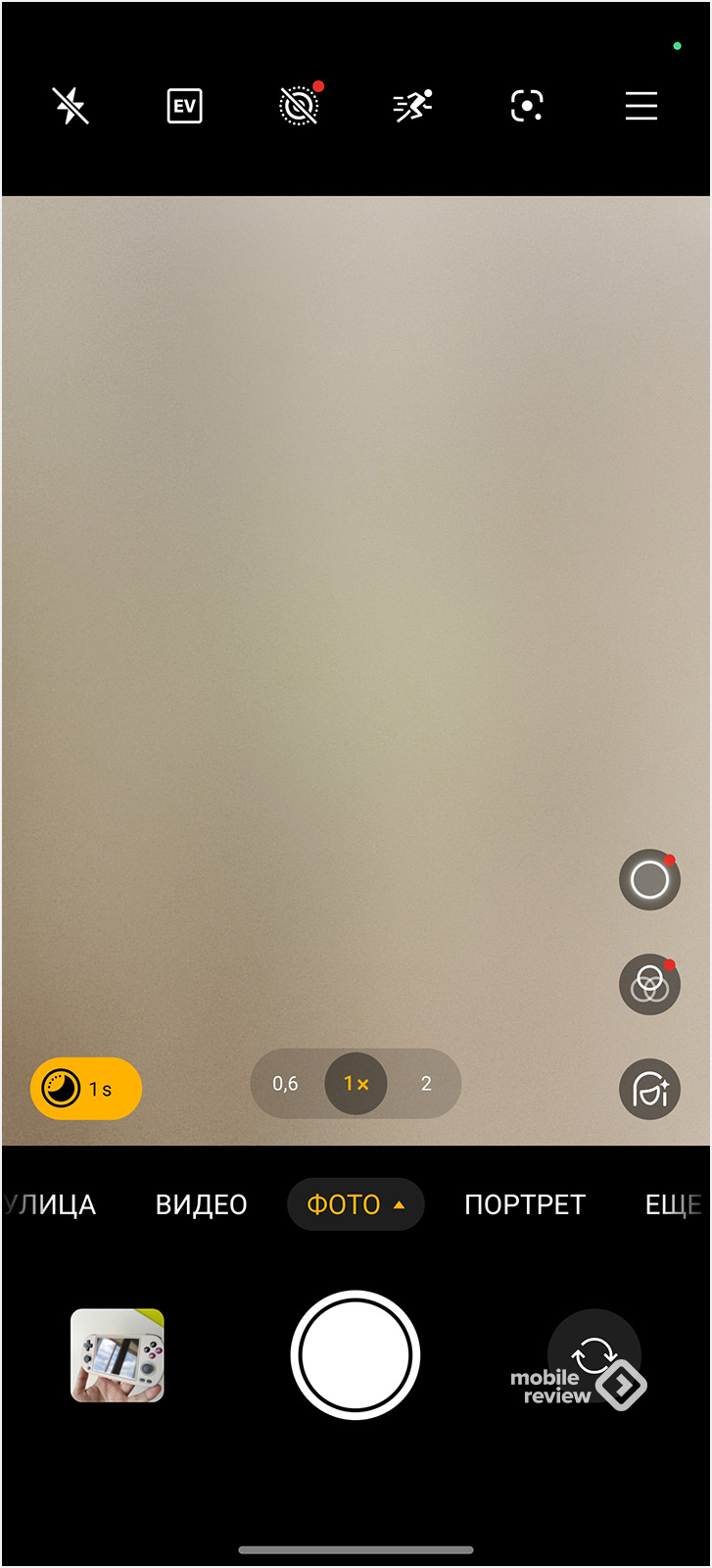Open ЕЩЕ for more modes

(673, 1204)
